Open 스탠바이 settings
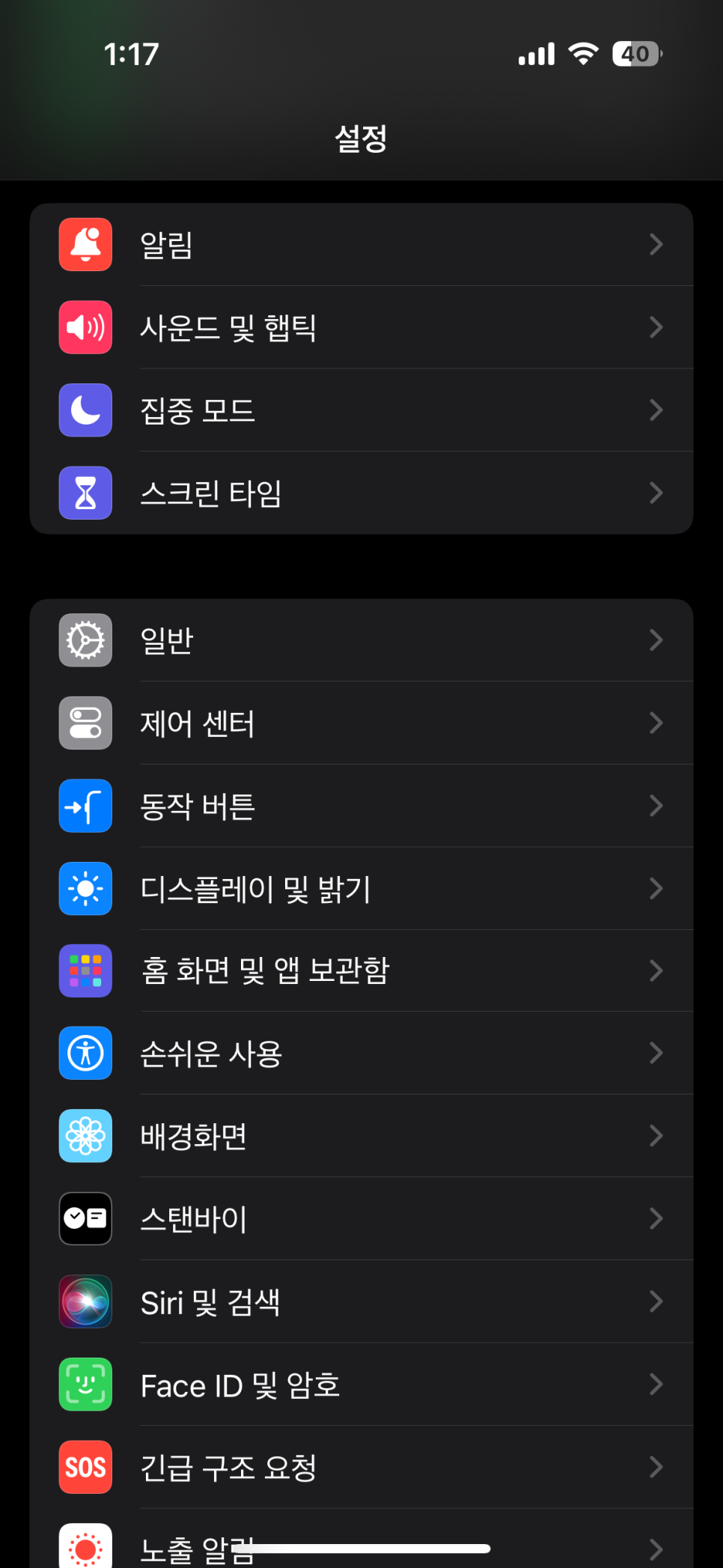 click(x=361, y=1218)
